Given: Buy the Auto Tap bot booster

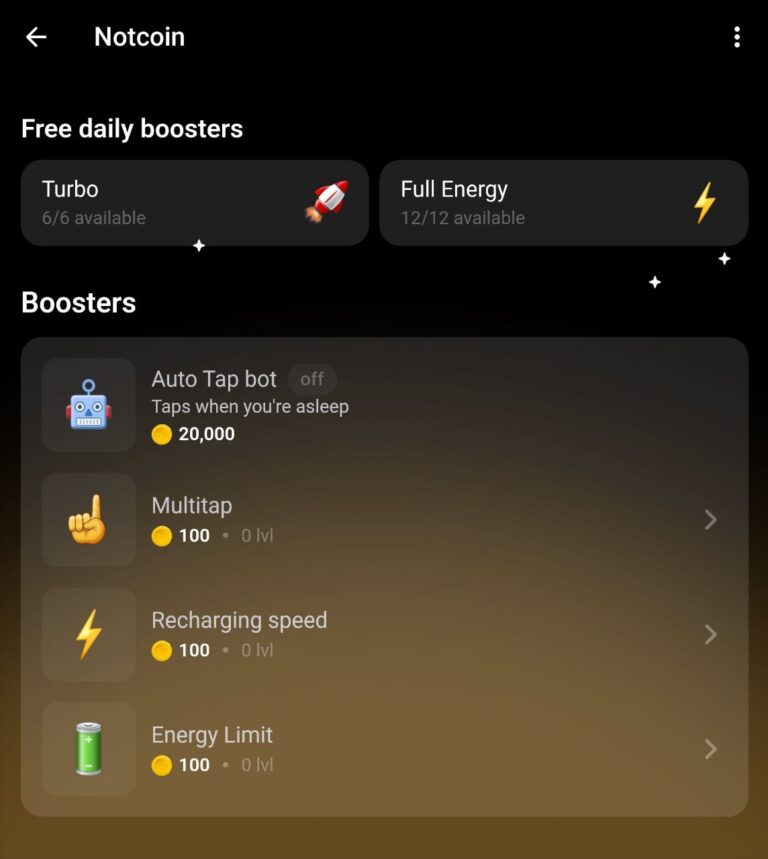Looking at the screenshot, I should click(x=384, y=405).
